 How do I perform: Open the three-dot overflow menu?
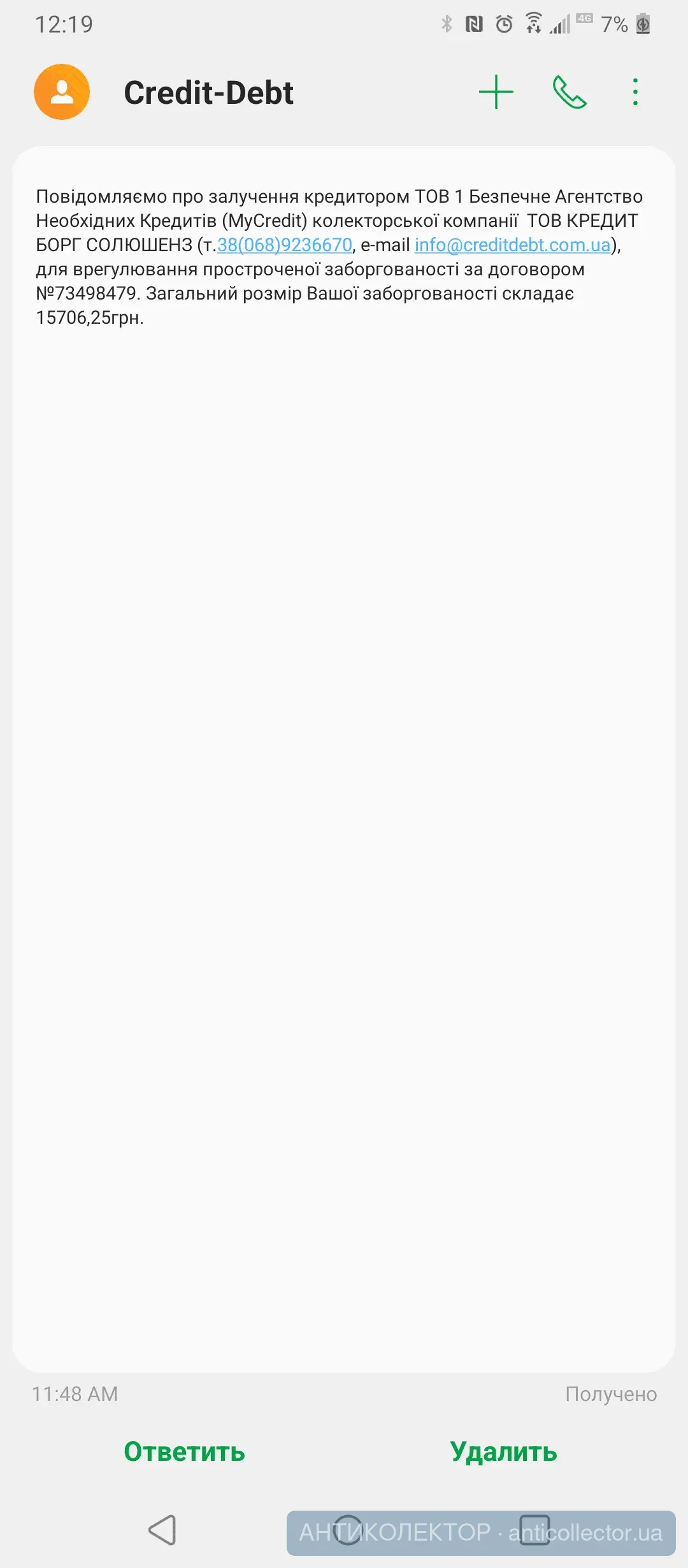635,92
